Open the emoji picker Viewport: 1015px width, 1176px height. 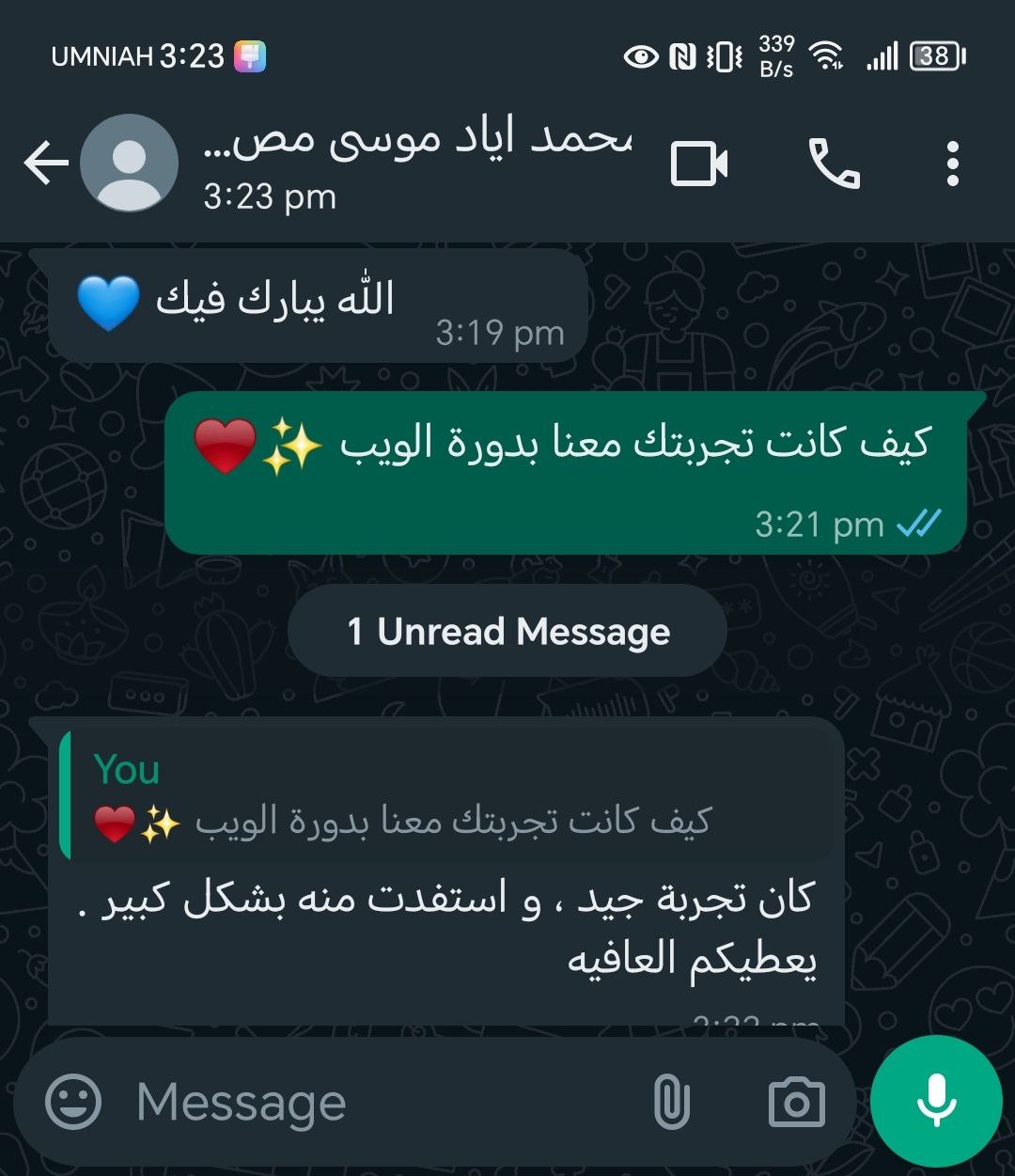(73, 1102)
